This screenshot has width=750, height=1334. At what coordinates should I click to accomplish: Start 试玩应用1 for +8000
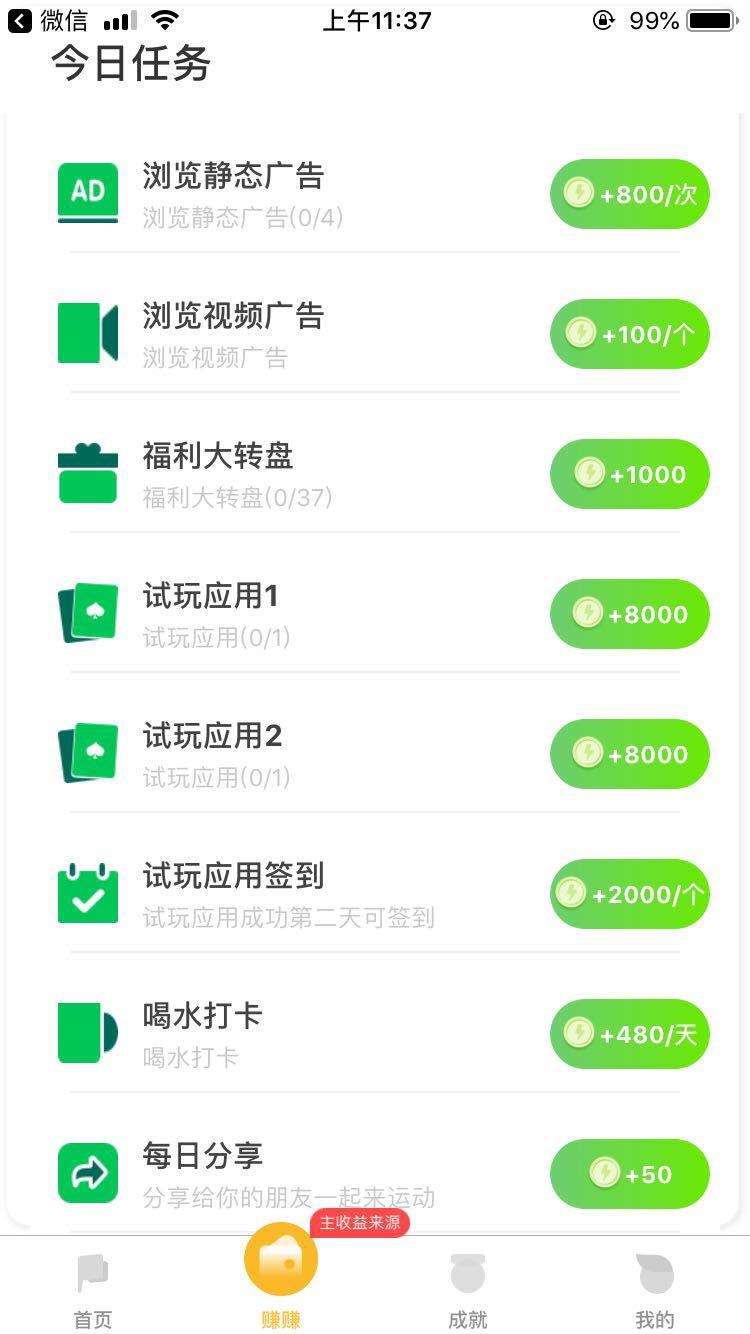(629, 614)
